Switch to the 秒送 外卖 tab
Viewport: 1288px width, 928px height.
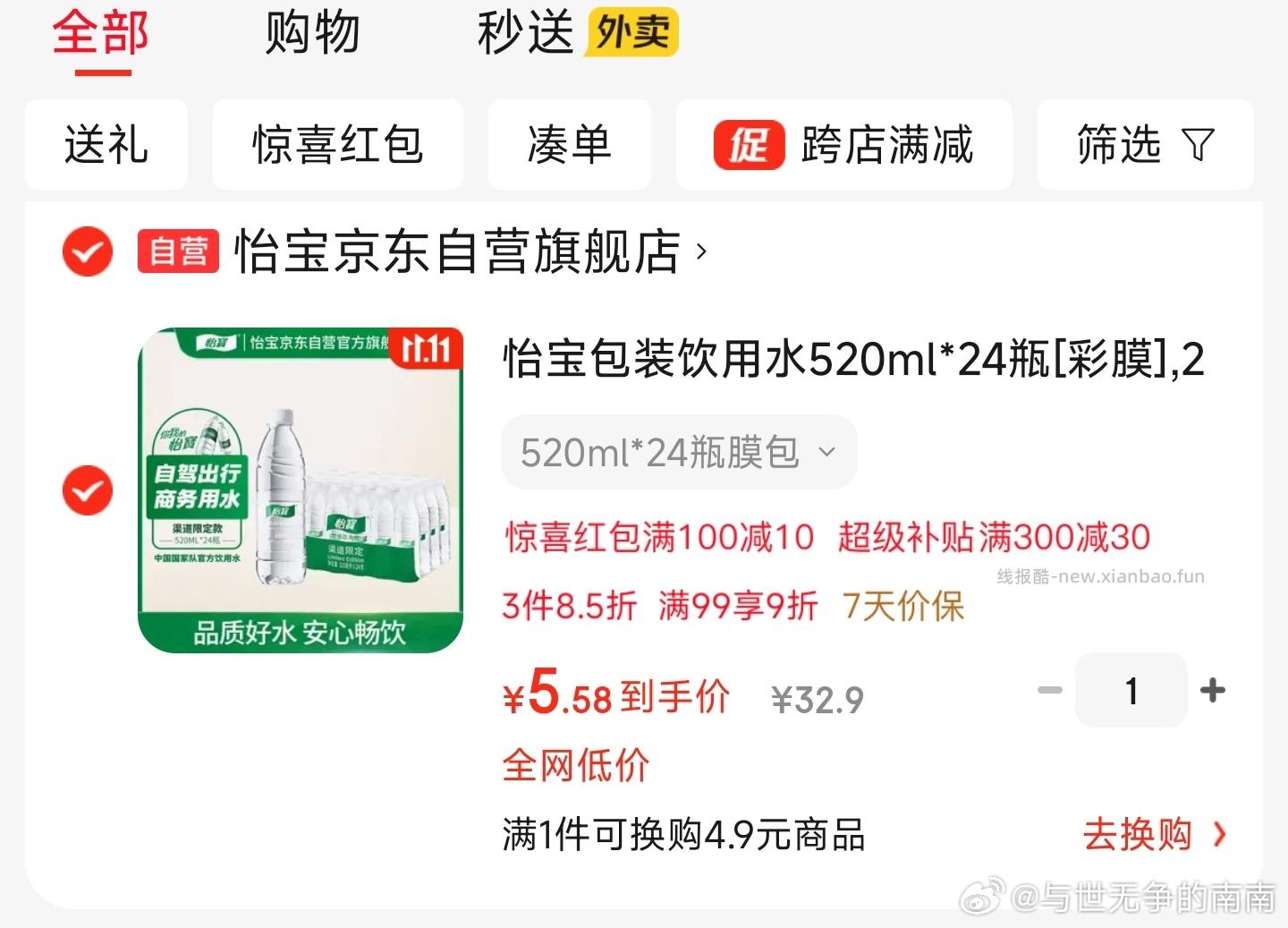point(576,34)
